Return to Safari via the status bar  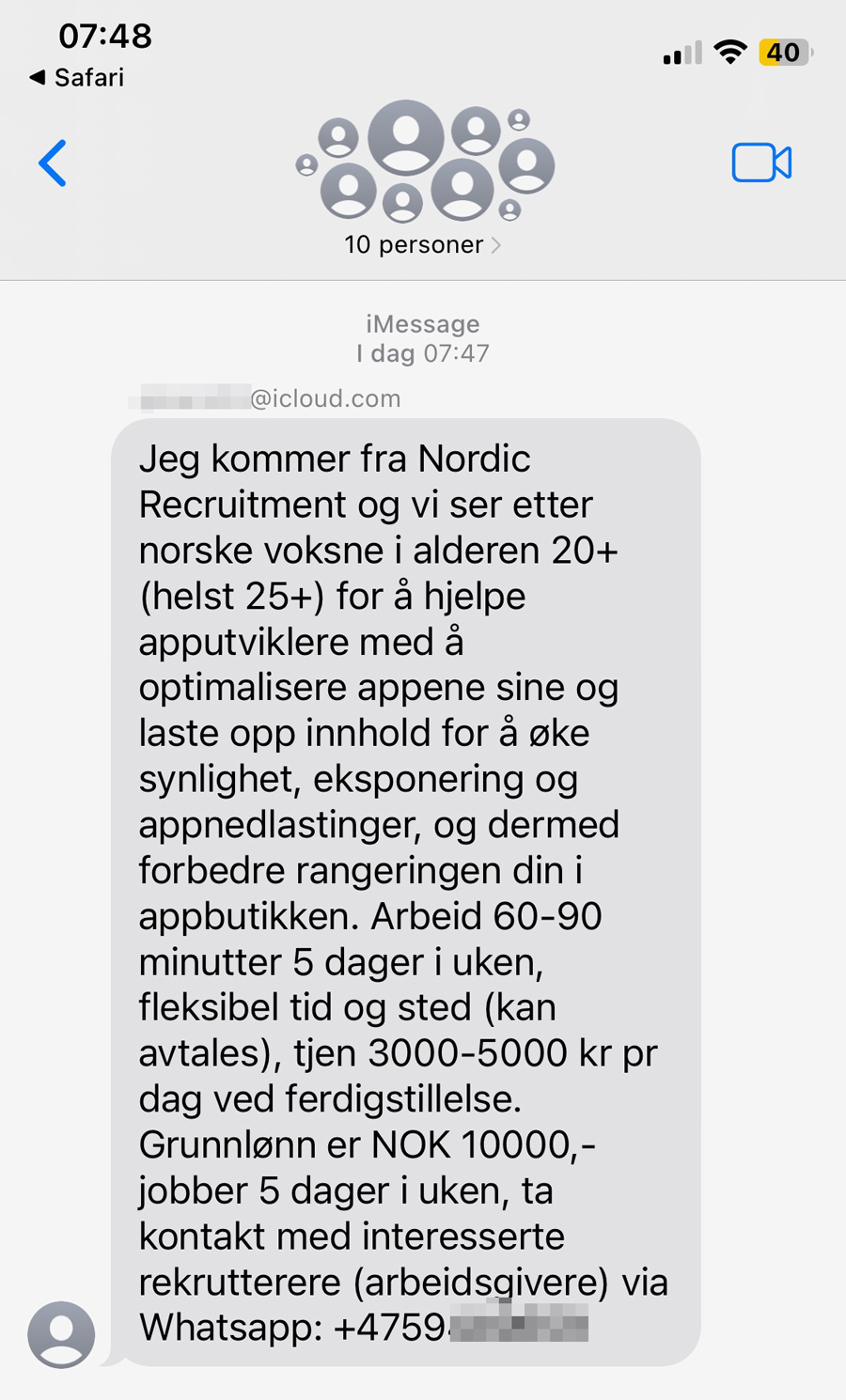(77, 77)
